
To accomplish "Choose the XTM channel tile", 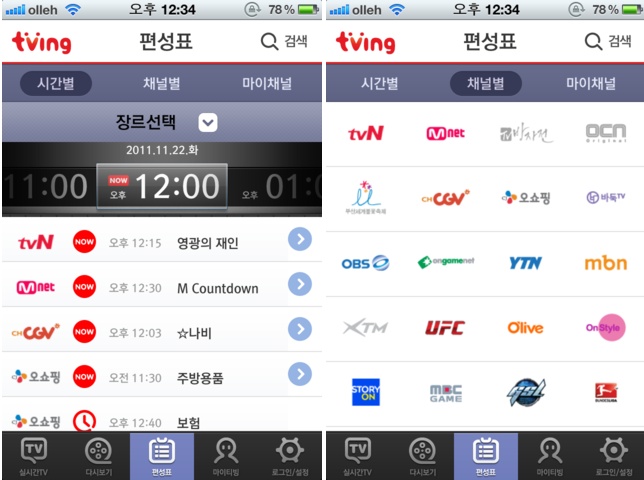I will coord(366,327).
